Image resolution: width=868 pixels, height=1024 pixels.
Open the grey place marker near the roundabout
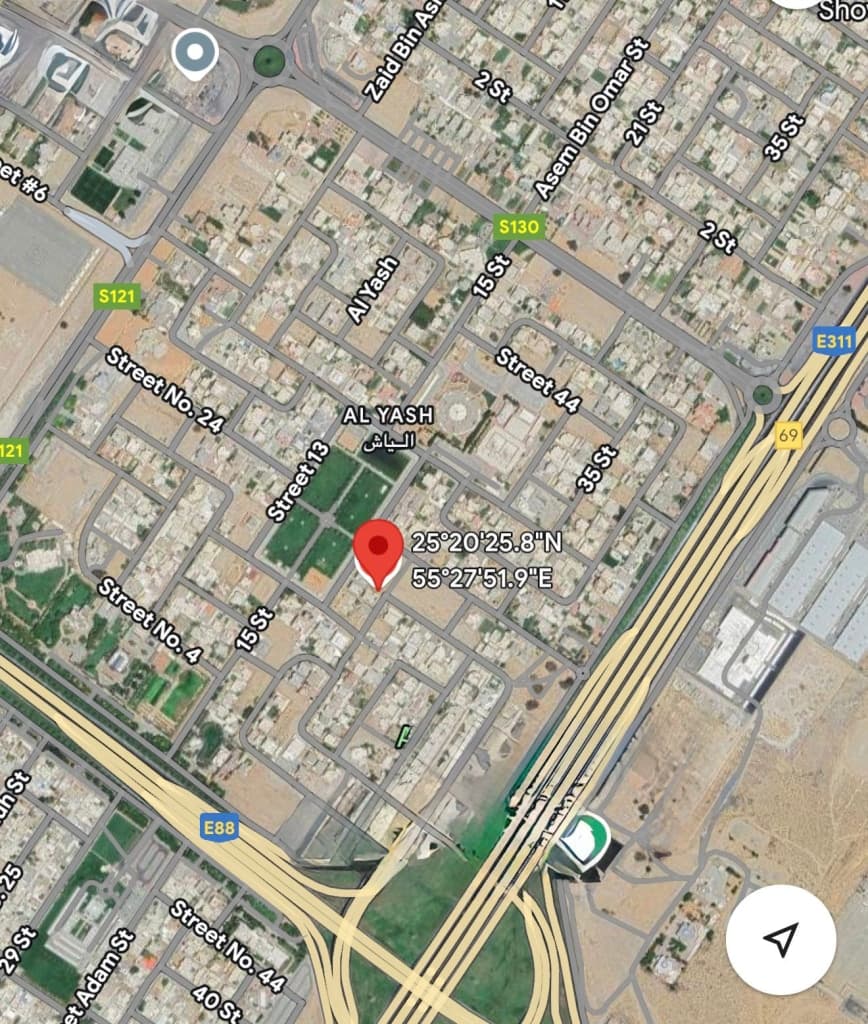click(194, 53)
